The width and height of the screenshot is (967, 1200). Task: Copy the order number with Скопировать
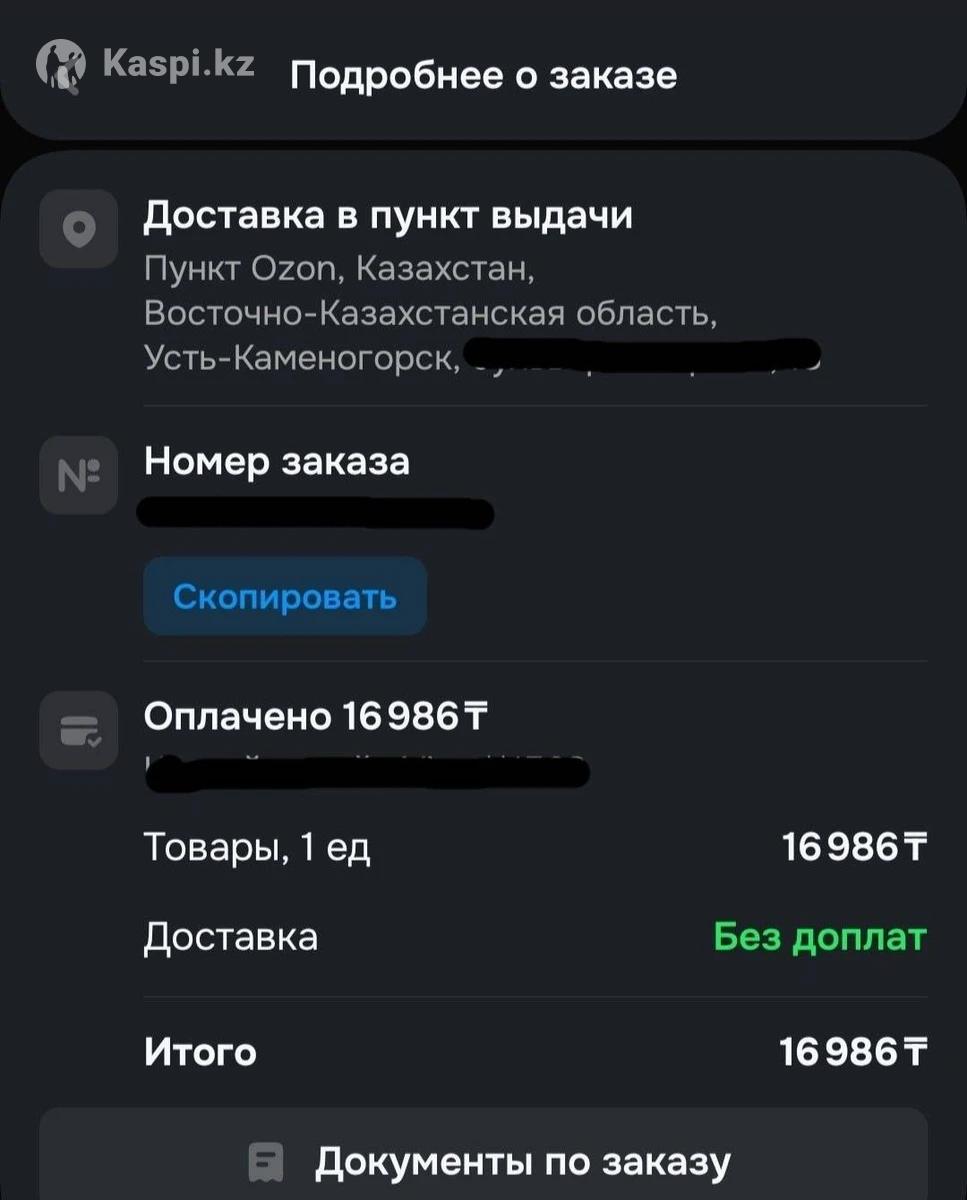[x=285, y=597]
